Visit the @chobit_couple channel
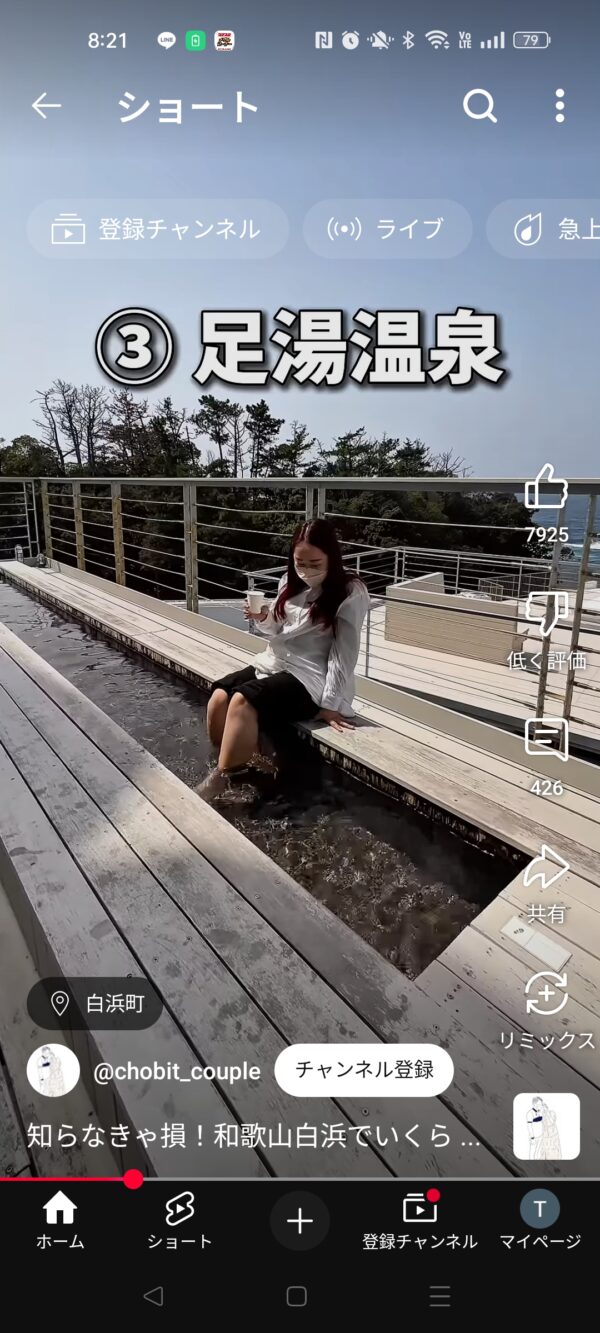This screenshot has width=600, height=1333. click(176, 1071)
